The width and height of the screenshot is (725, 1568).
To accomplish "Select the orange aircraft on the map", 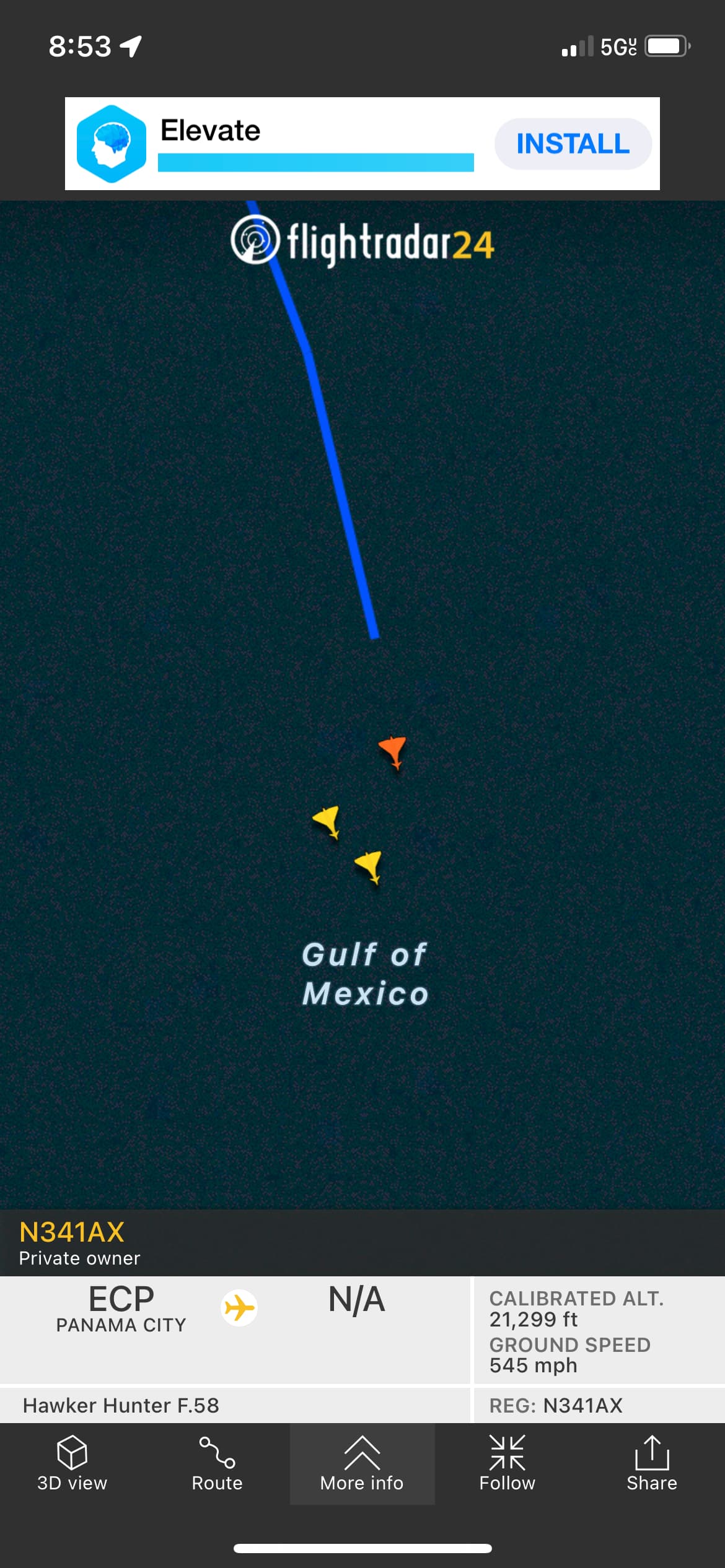I will 393,751.
